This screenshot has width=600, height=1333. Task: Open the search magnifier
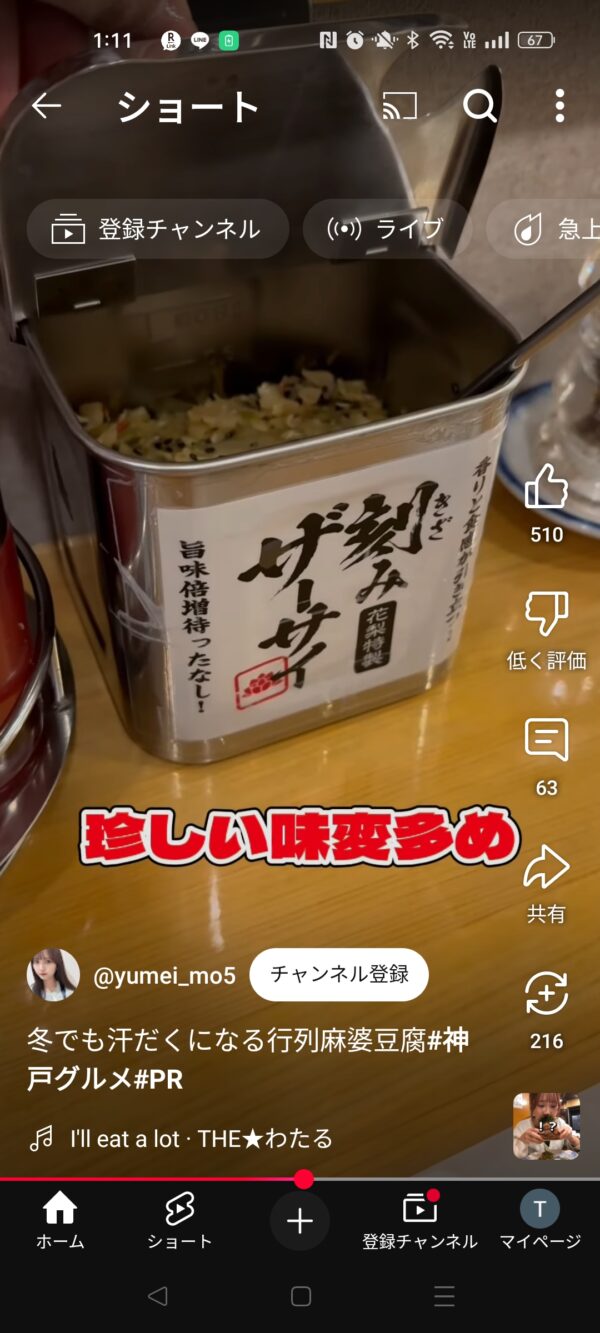pos(480,106)
